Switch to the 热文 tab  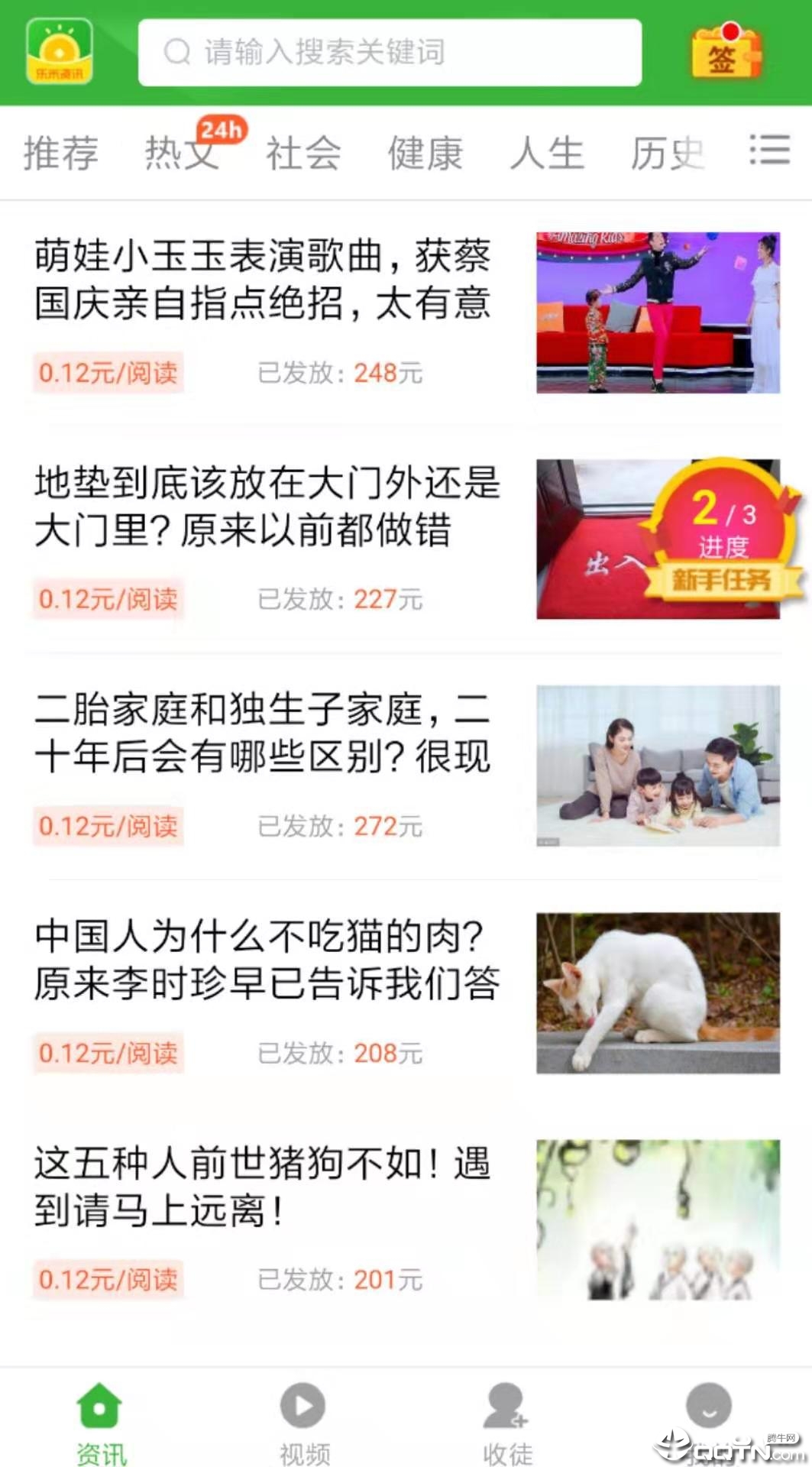tap(182, 153)
